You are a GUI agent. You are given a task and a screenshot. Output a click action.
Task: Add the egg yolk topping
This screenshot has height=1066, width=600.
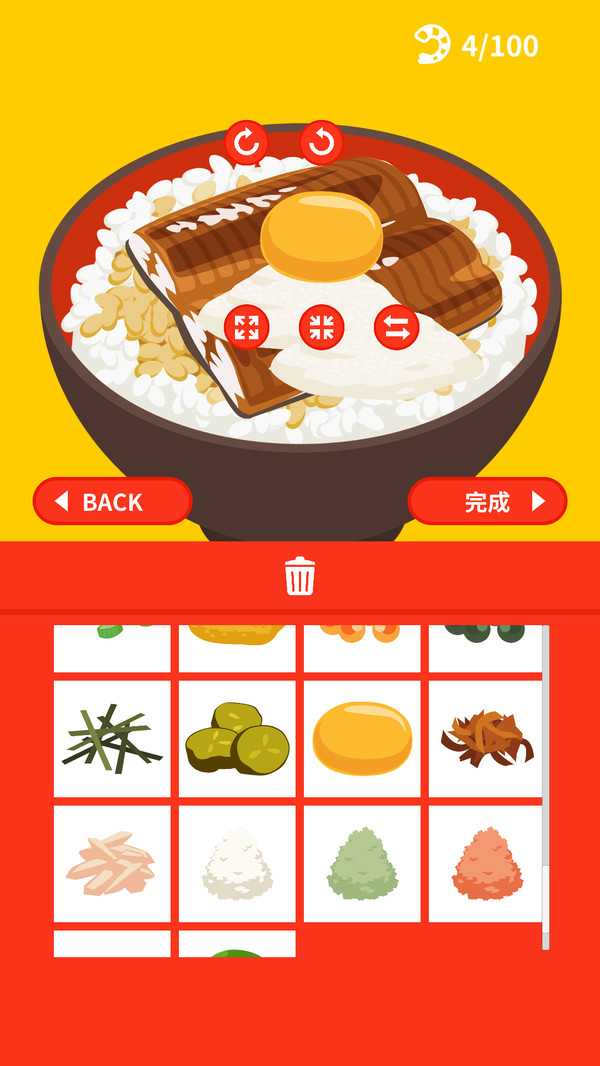[x=362, y=739]
